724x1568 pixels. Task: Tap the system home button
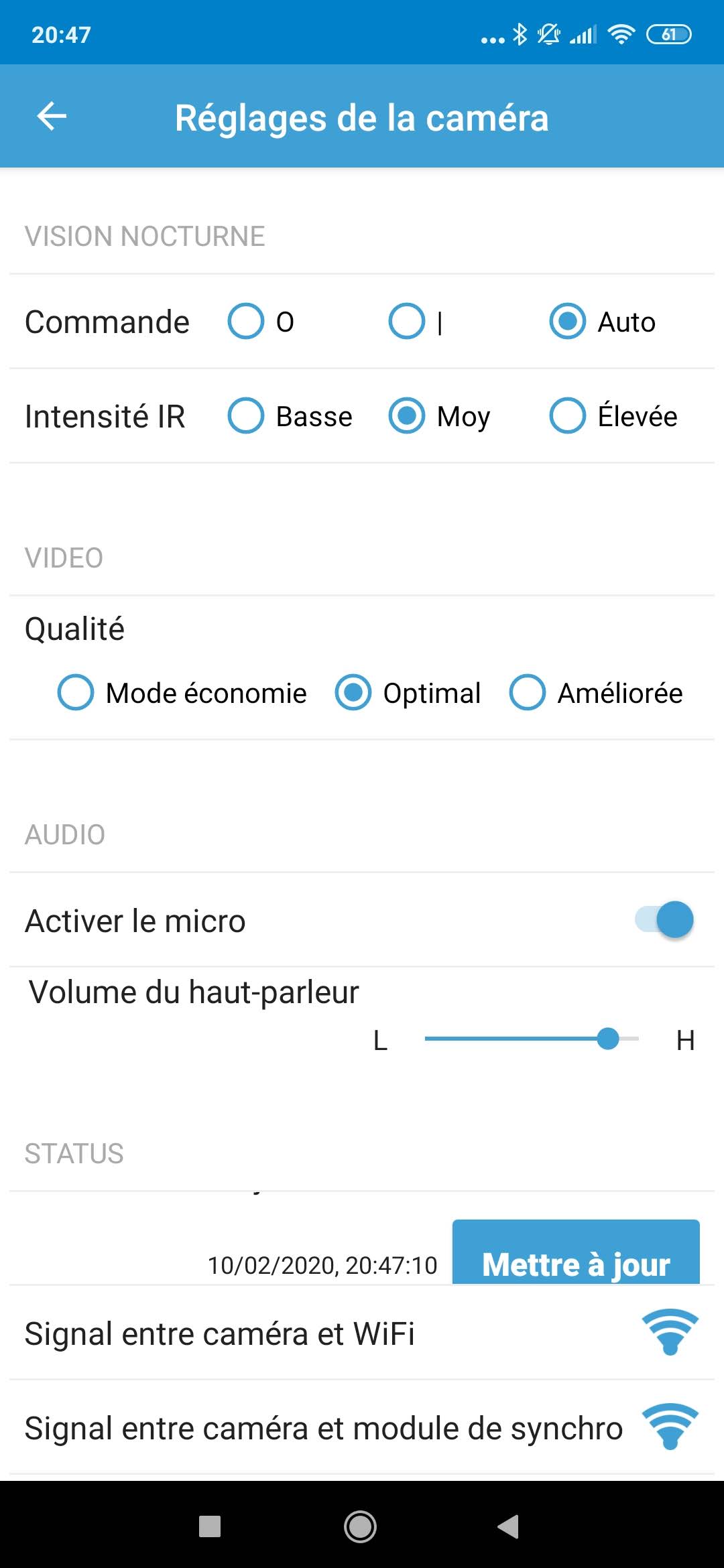361,1526
